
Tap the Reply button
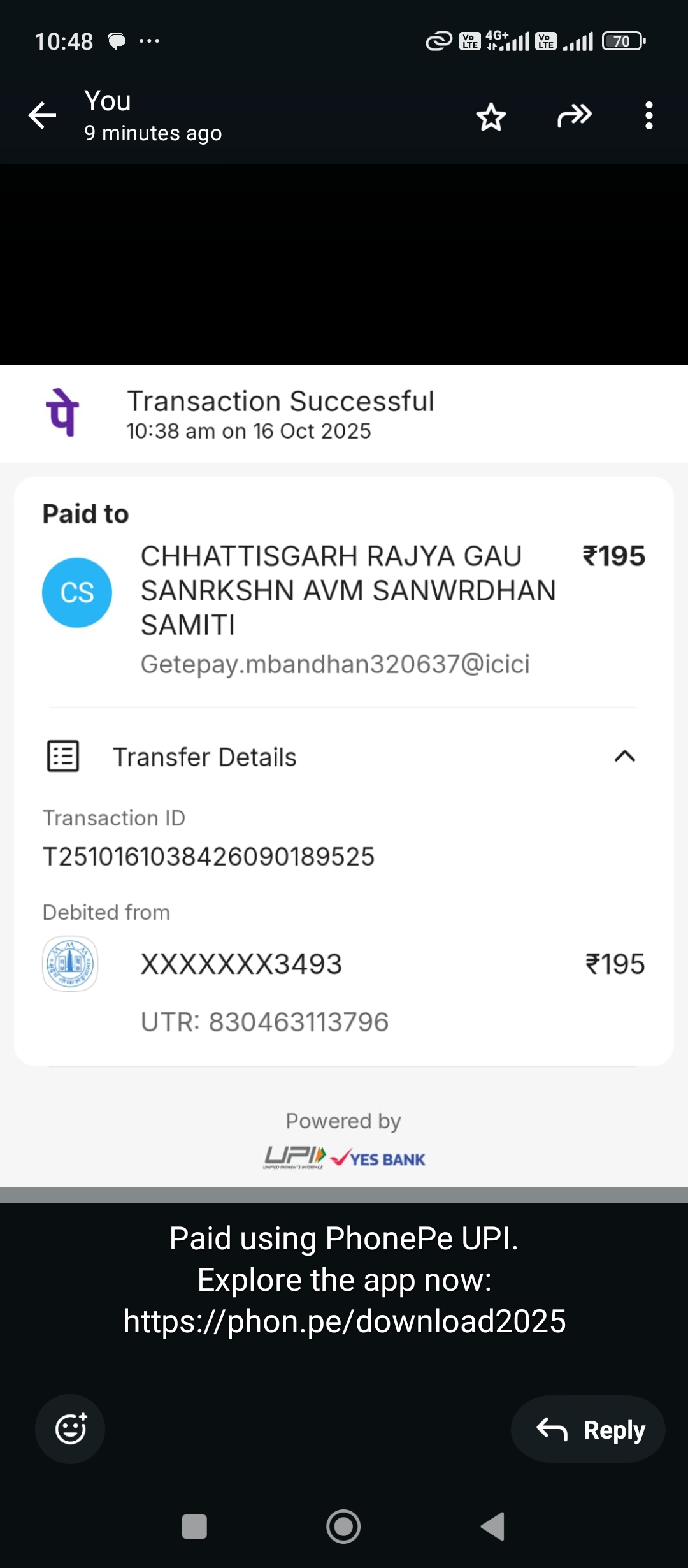click(589, 1429)
